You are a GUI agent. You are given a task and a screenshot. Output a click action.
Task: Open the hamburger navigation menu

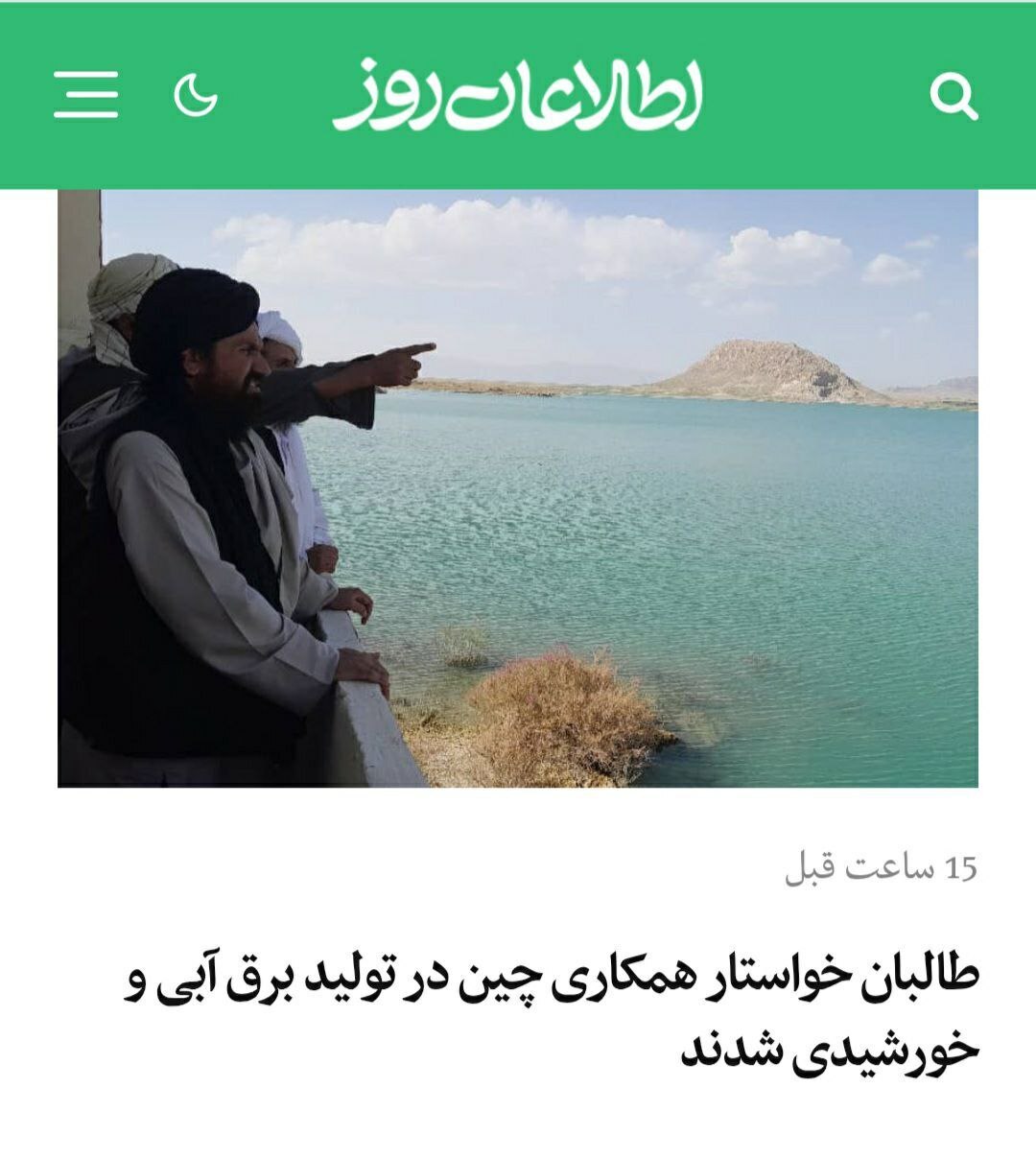[x=86, y=95]
